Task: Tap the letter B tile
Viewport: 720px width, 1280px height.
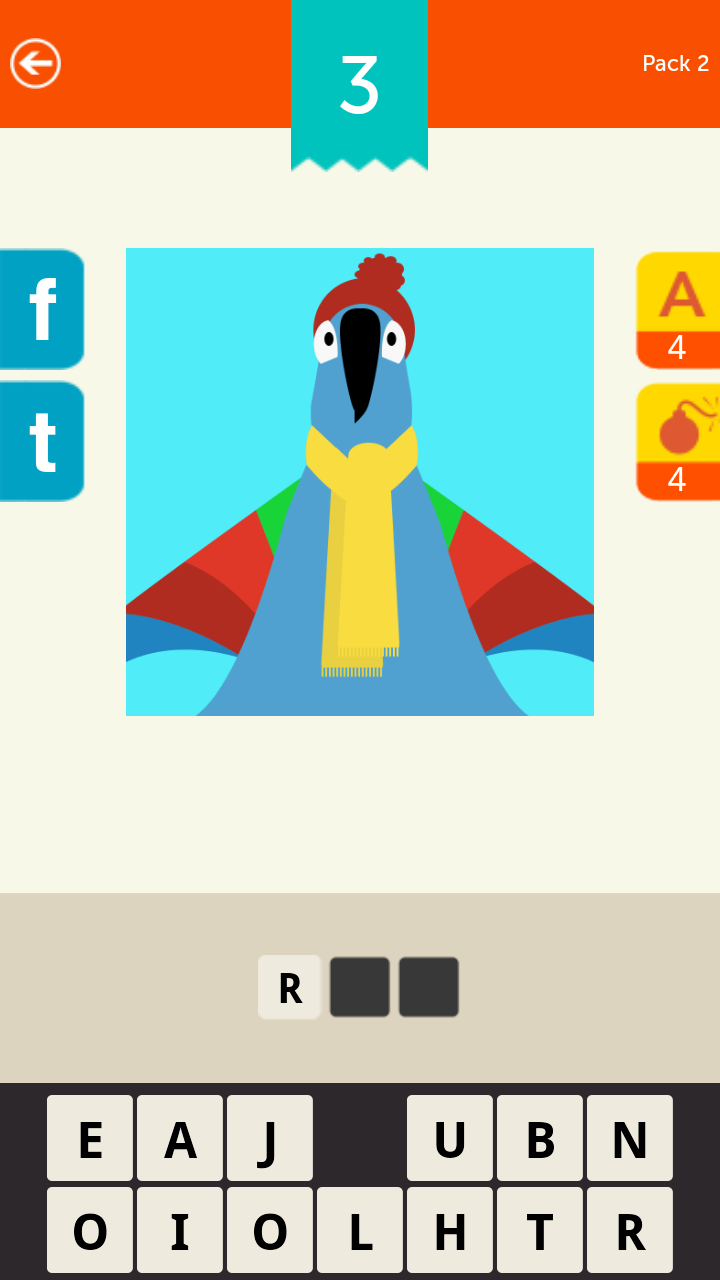Action: point(540,1138)
